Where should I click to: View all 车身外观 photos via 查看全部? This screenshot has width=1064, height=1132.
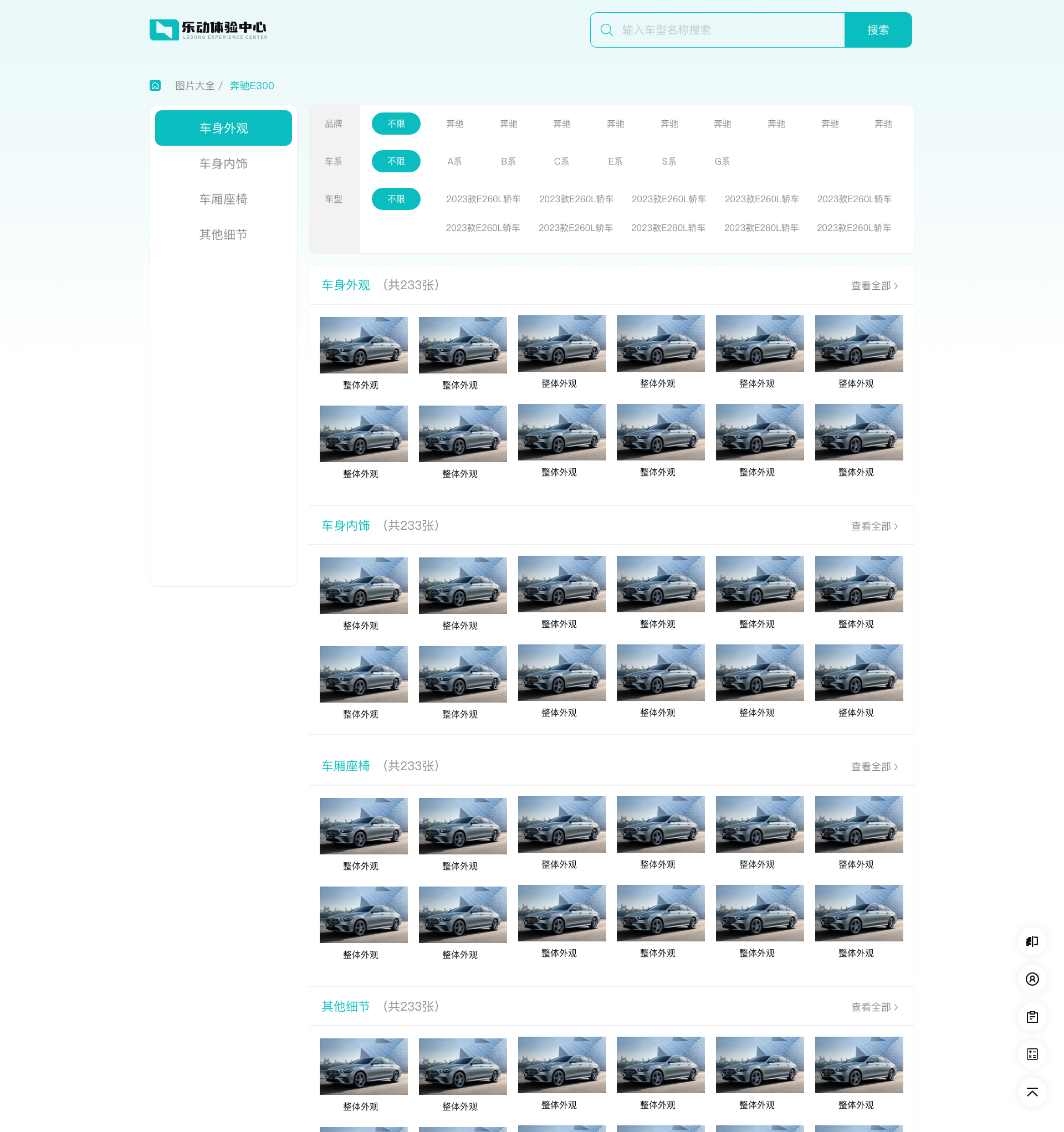point(874,286)
